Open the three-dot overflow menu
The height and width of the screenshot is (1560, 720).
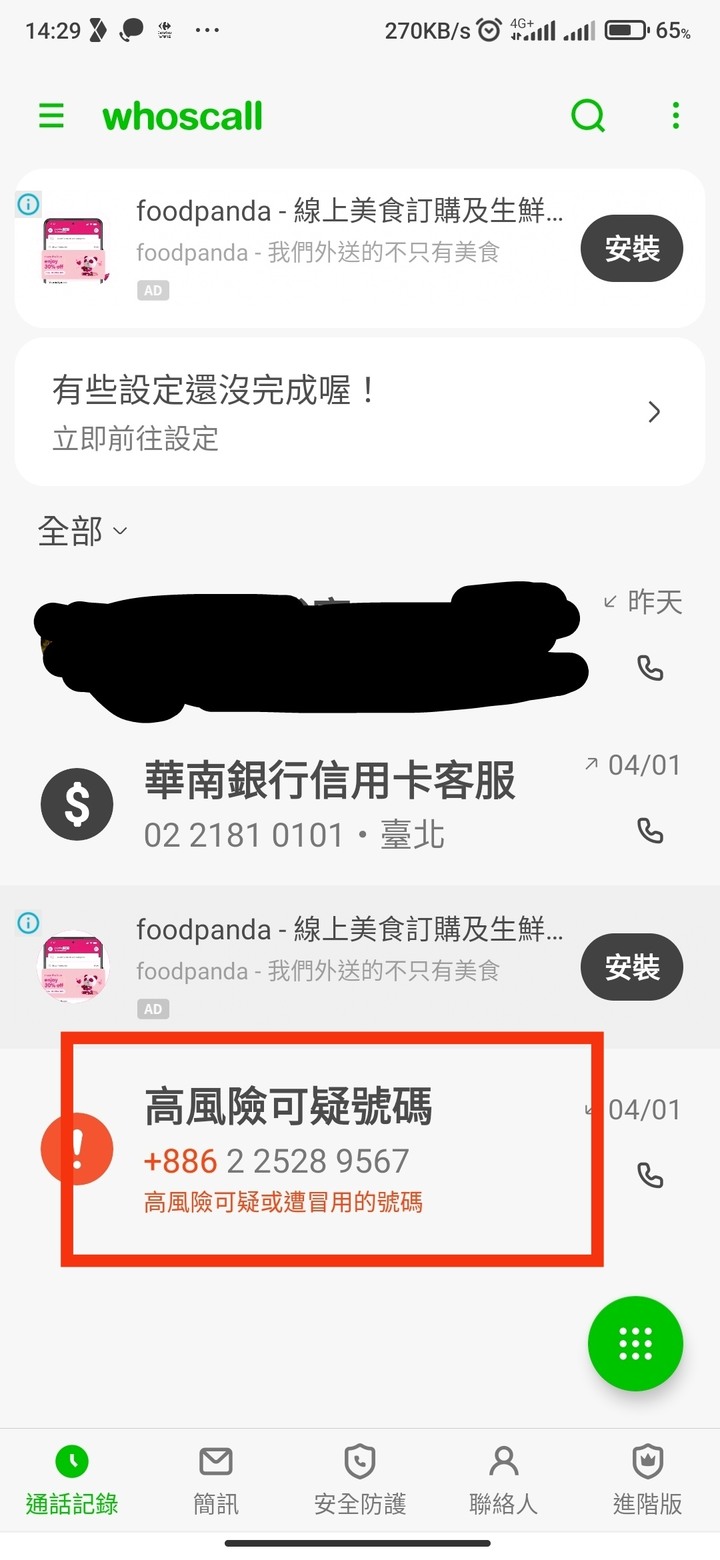click(x=676, y=116)
